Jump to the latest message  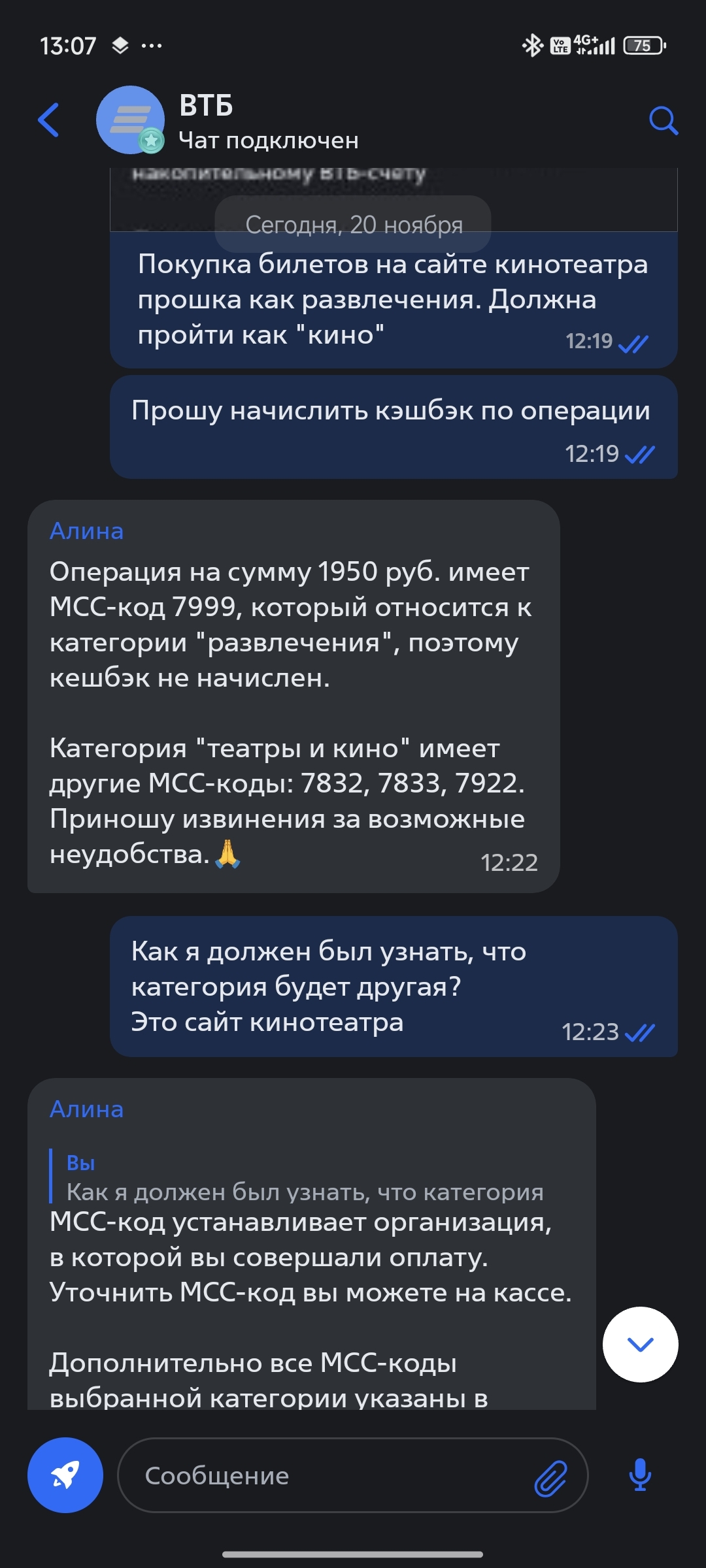click(x=640, y=1344)
